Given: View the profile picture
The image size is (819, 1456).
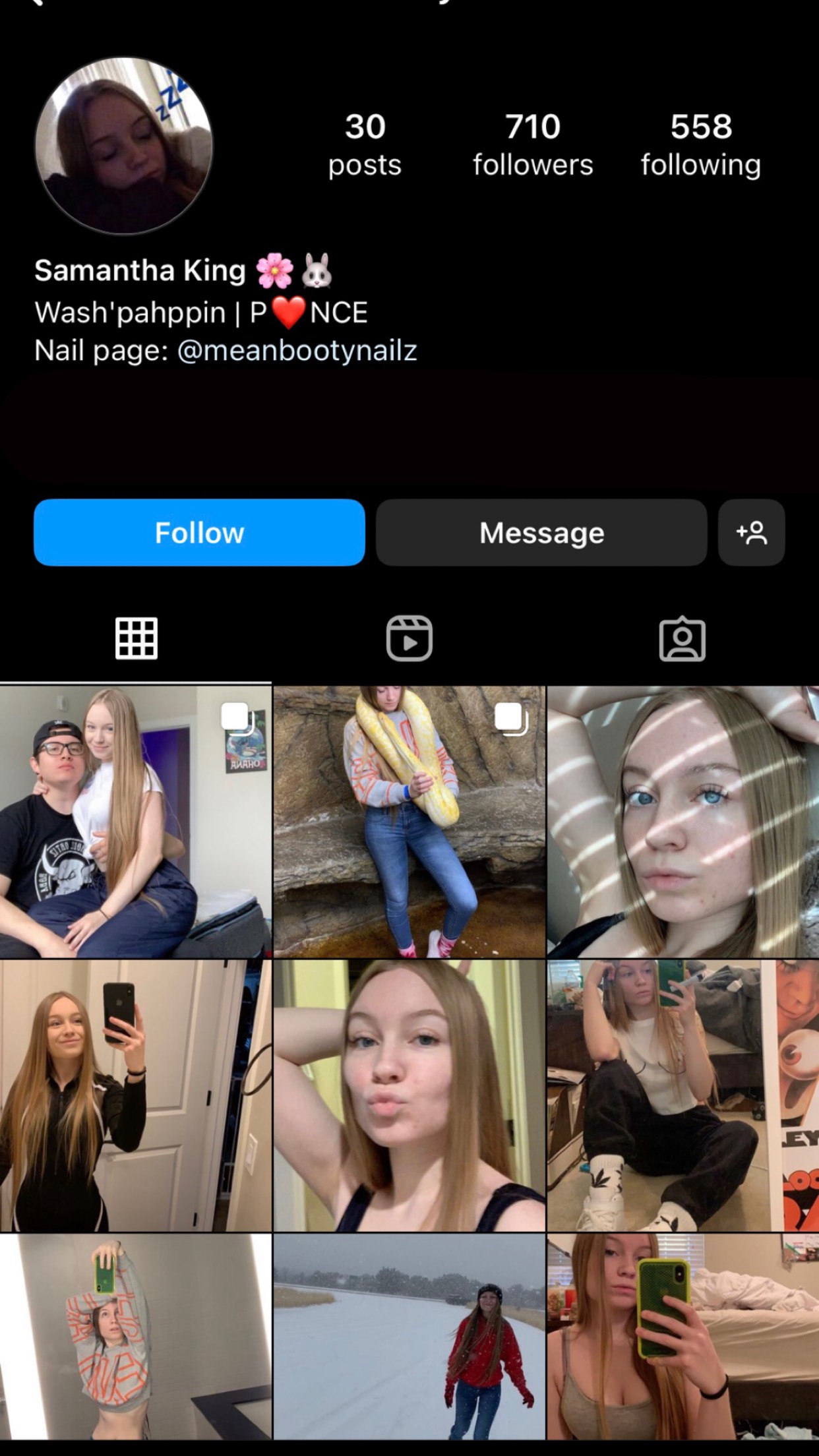Looking at the screenshot, I should (x=124, y=146).
